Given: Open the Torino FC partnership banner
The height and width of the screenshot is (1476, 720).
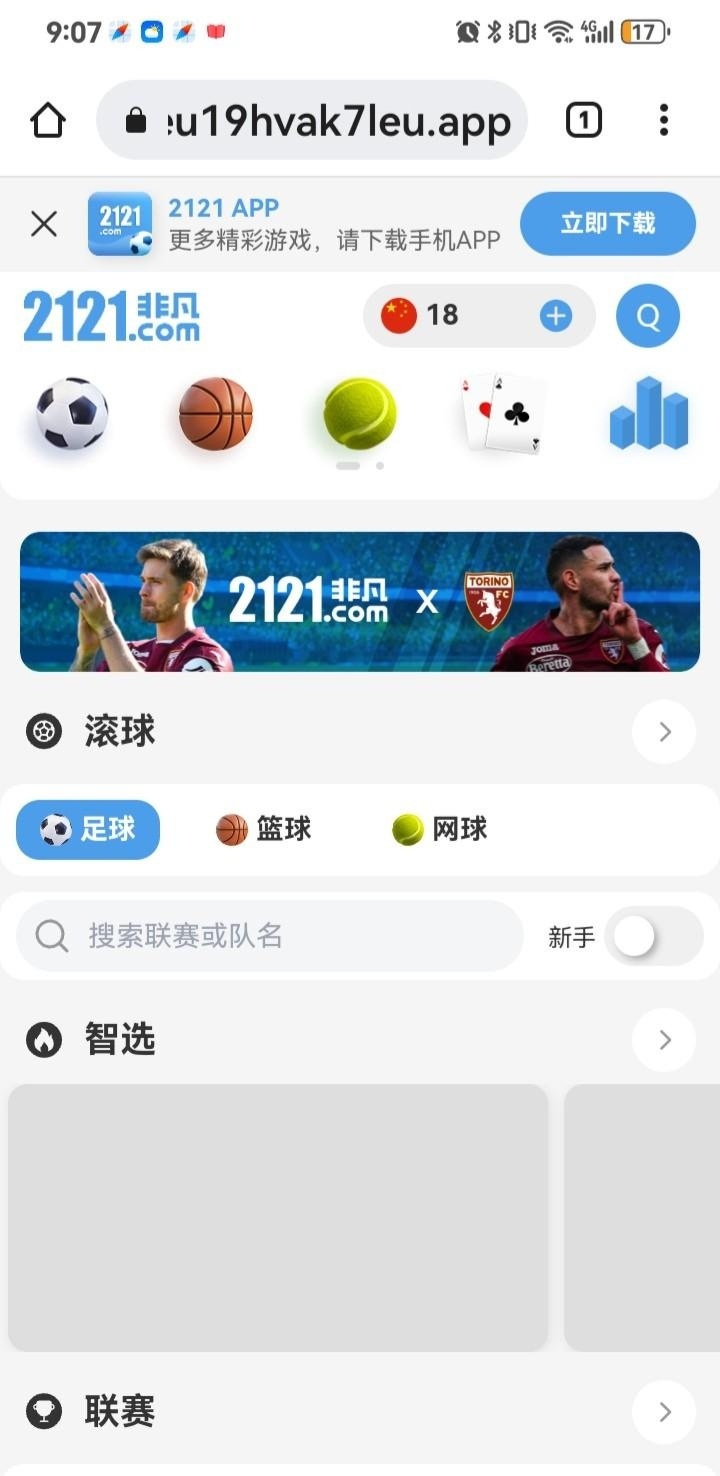Looking at the screenshot, I should [360, 602].
